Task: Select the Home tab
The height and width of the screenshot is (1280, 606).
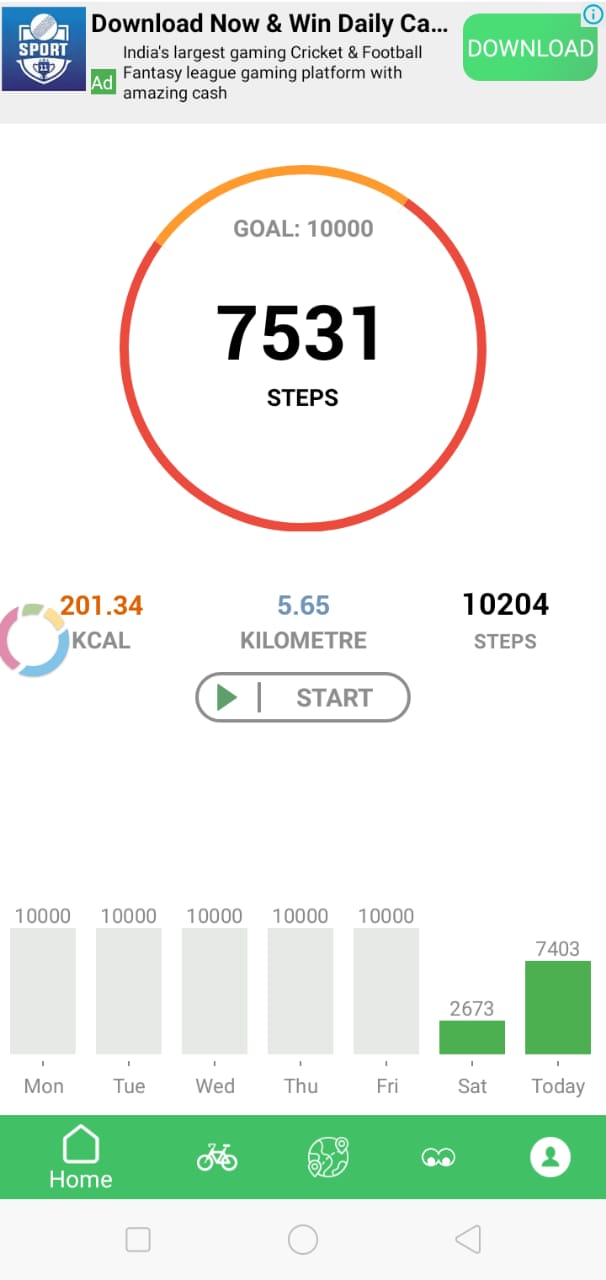Action: point(80,1157)
